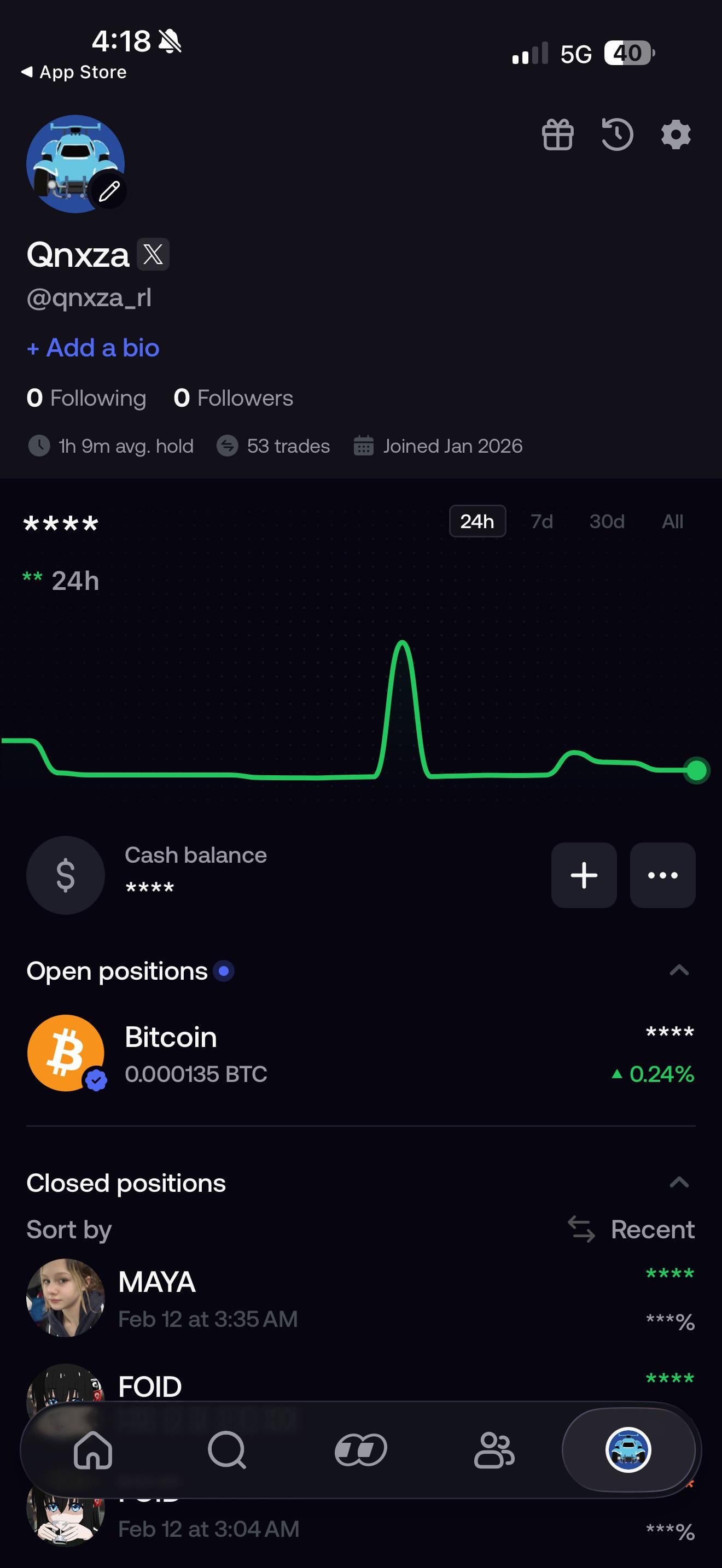Add a bio to profile
Image resolution: width=722 pixels, height=1568 pixels.
tap(93, 348)
